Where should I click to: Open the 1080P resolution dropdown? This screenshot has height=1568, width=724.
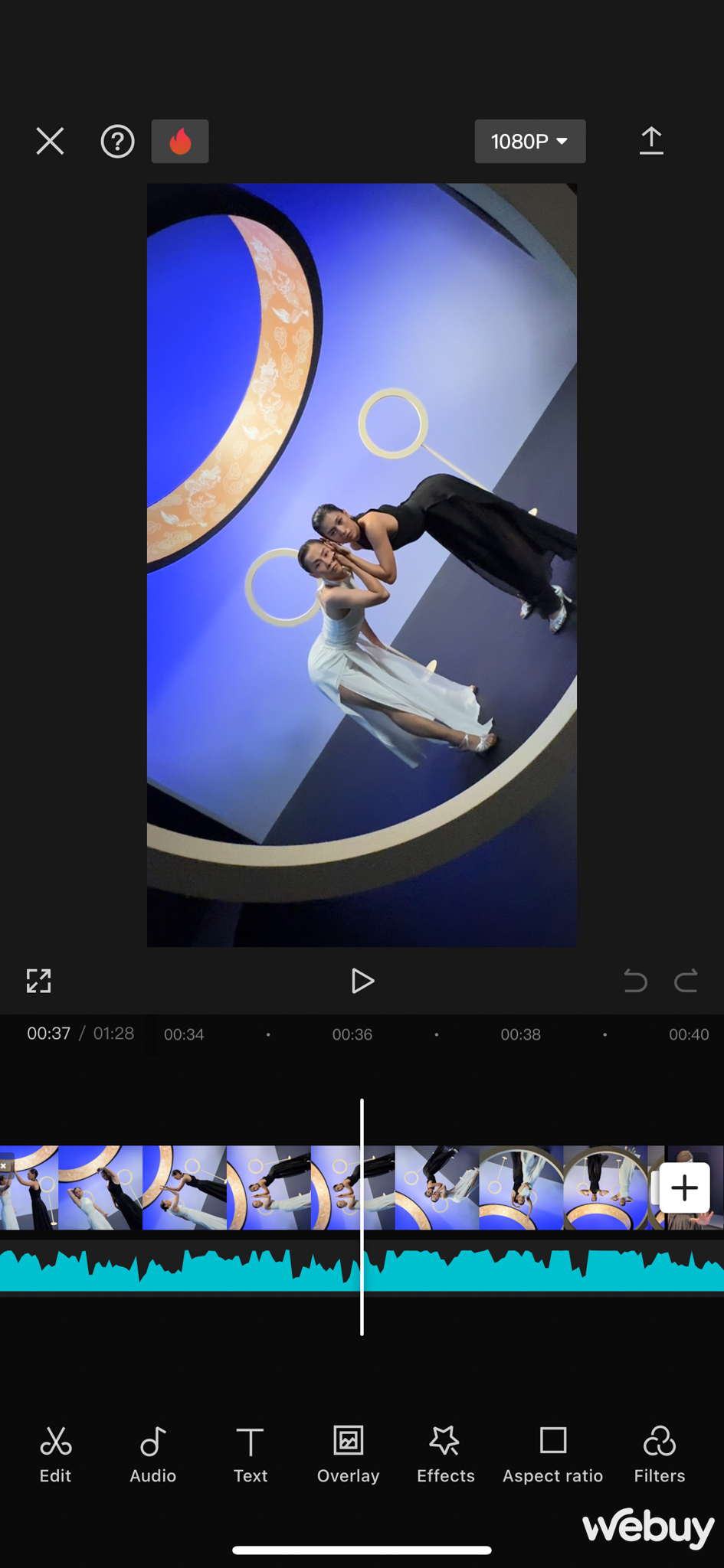point(529,142)
